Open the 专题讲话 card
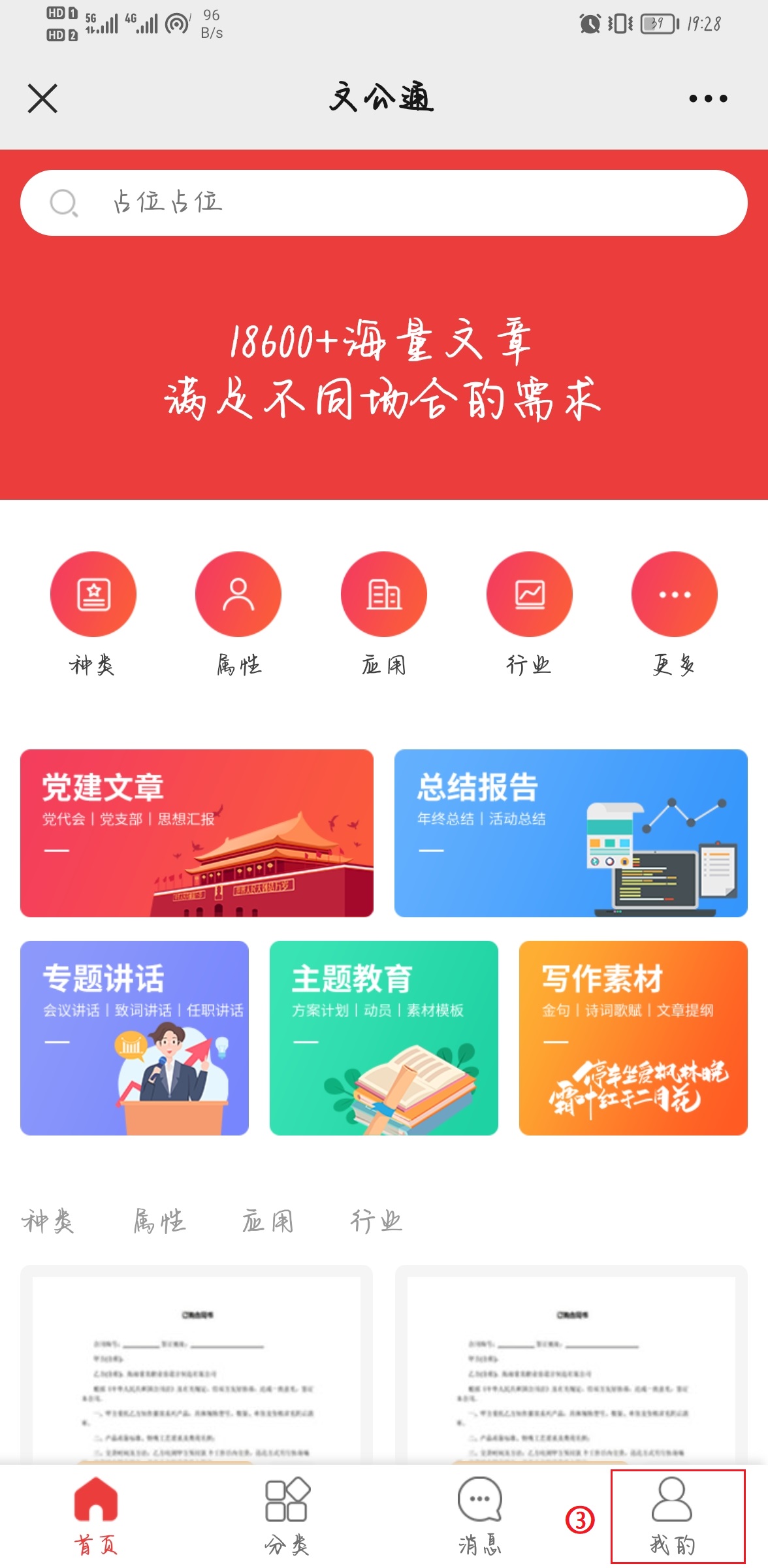 click(135, 1037)
